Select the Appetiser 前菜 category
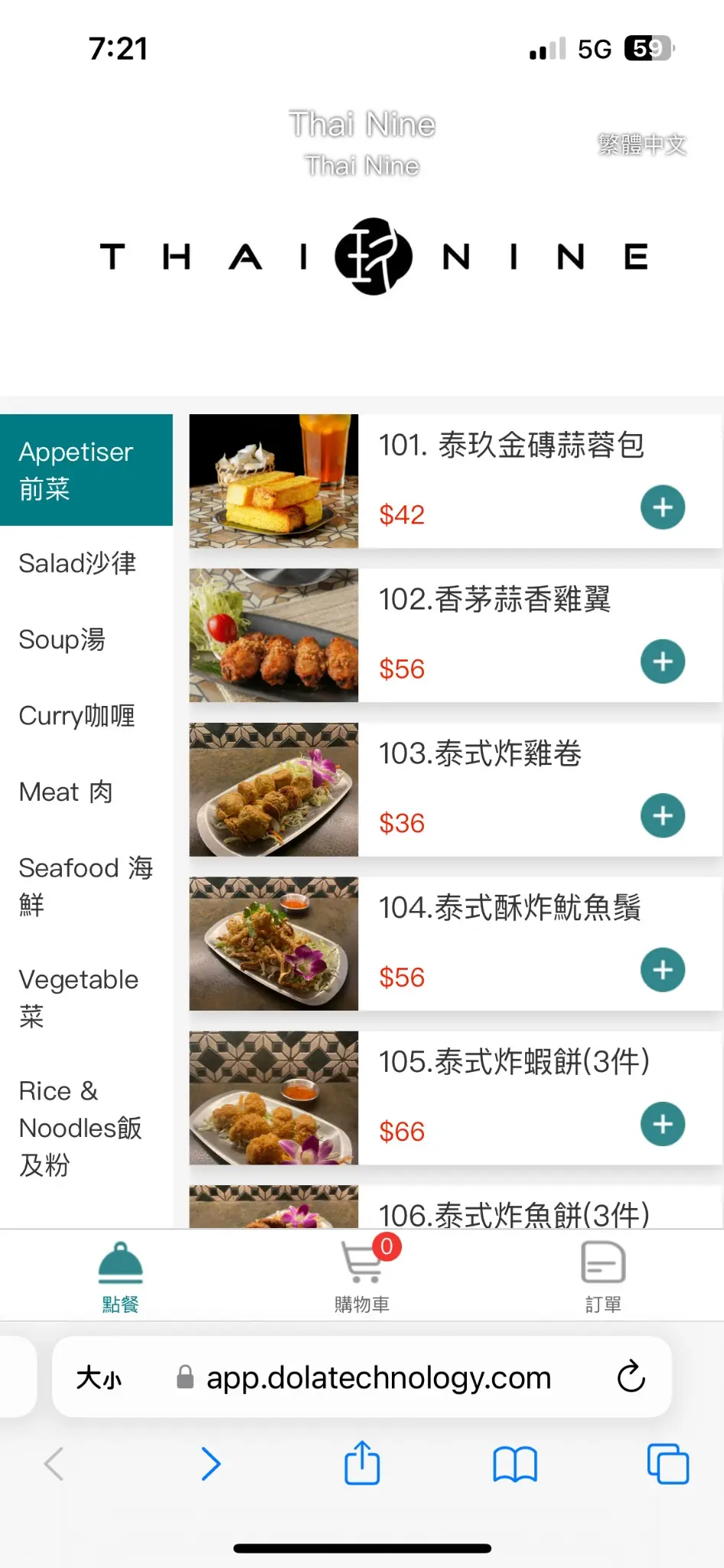This screenshot has width=724, height=1568. (86, 470)
